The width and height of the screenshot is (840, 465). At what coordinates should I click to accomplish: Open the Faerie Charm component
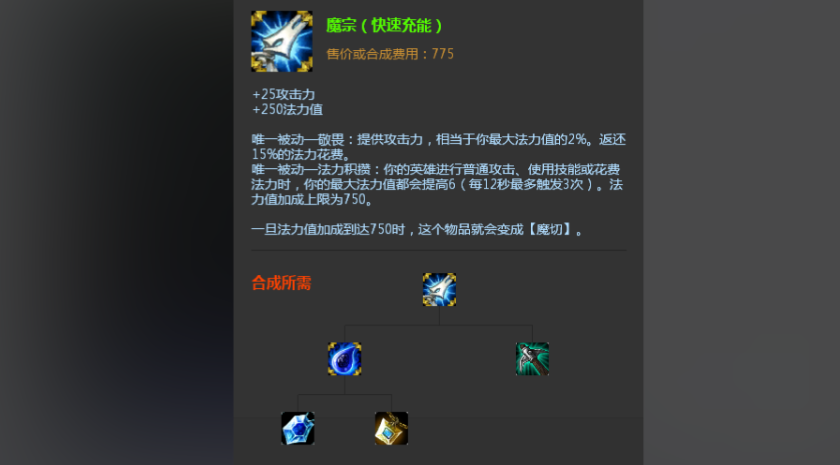[391, 428]
